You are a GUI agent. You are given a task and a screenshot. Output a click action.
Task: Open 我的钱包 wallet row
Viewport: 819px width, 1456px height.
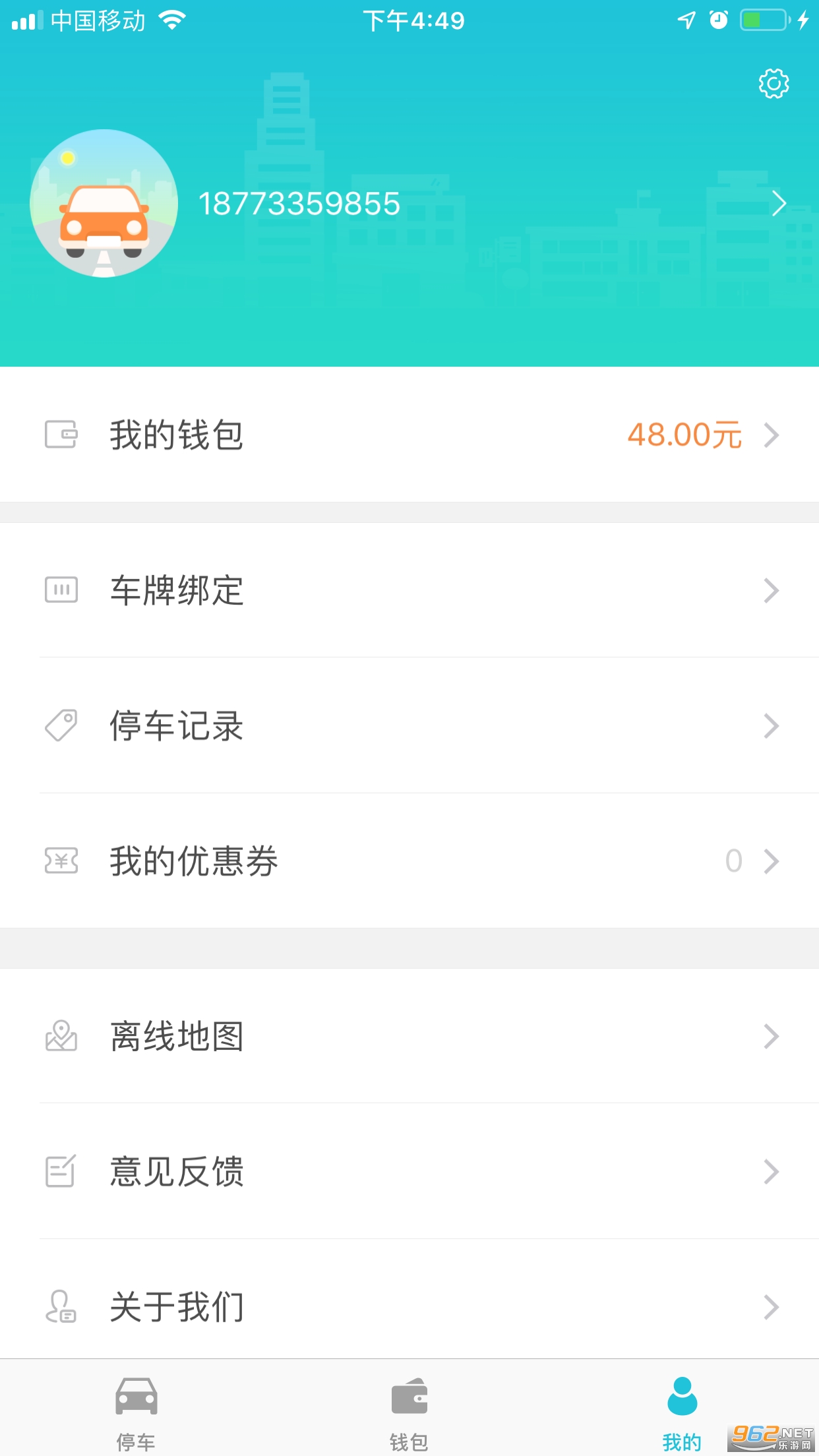(409, 435)
